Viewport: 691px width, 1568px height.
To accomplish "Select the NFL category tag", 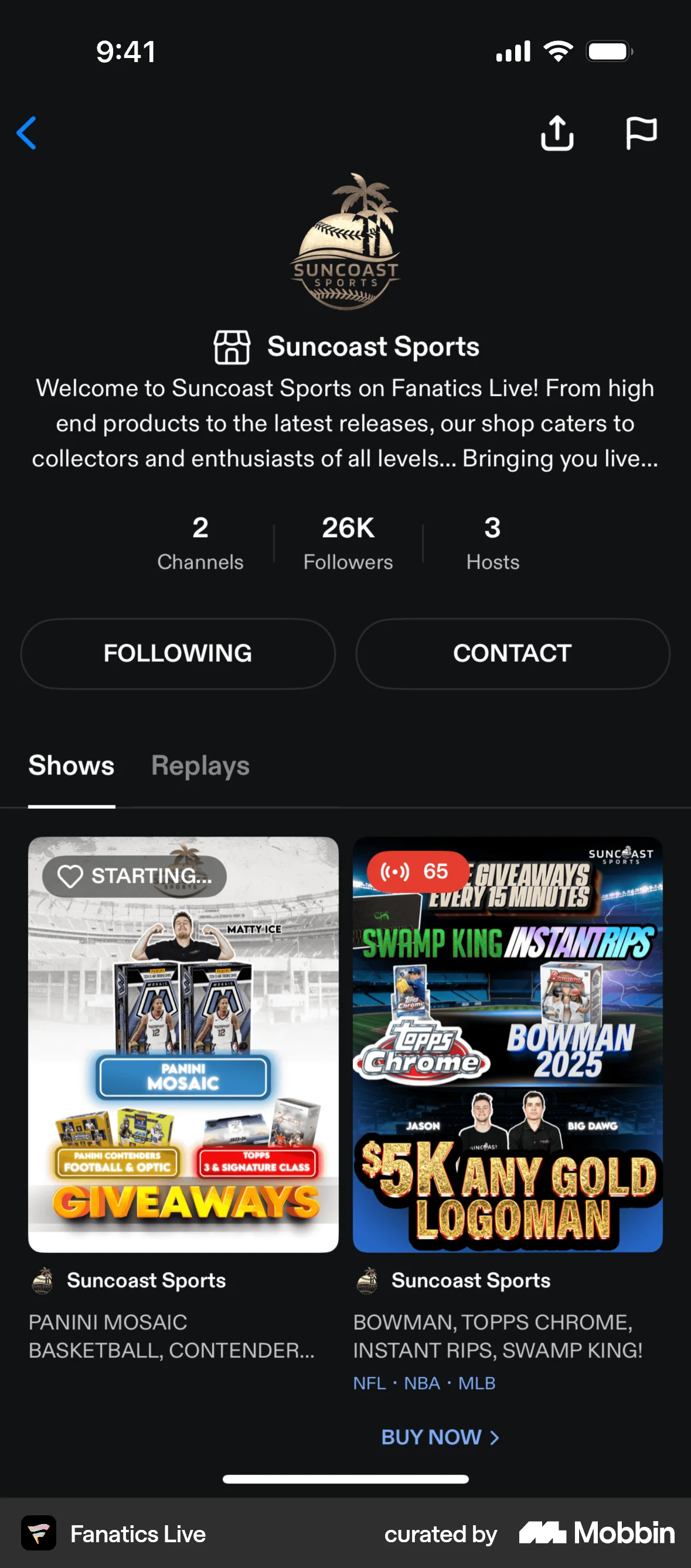I will click(x=371, y=1383).
